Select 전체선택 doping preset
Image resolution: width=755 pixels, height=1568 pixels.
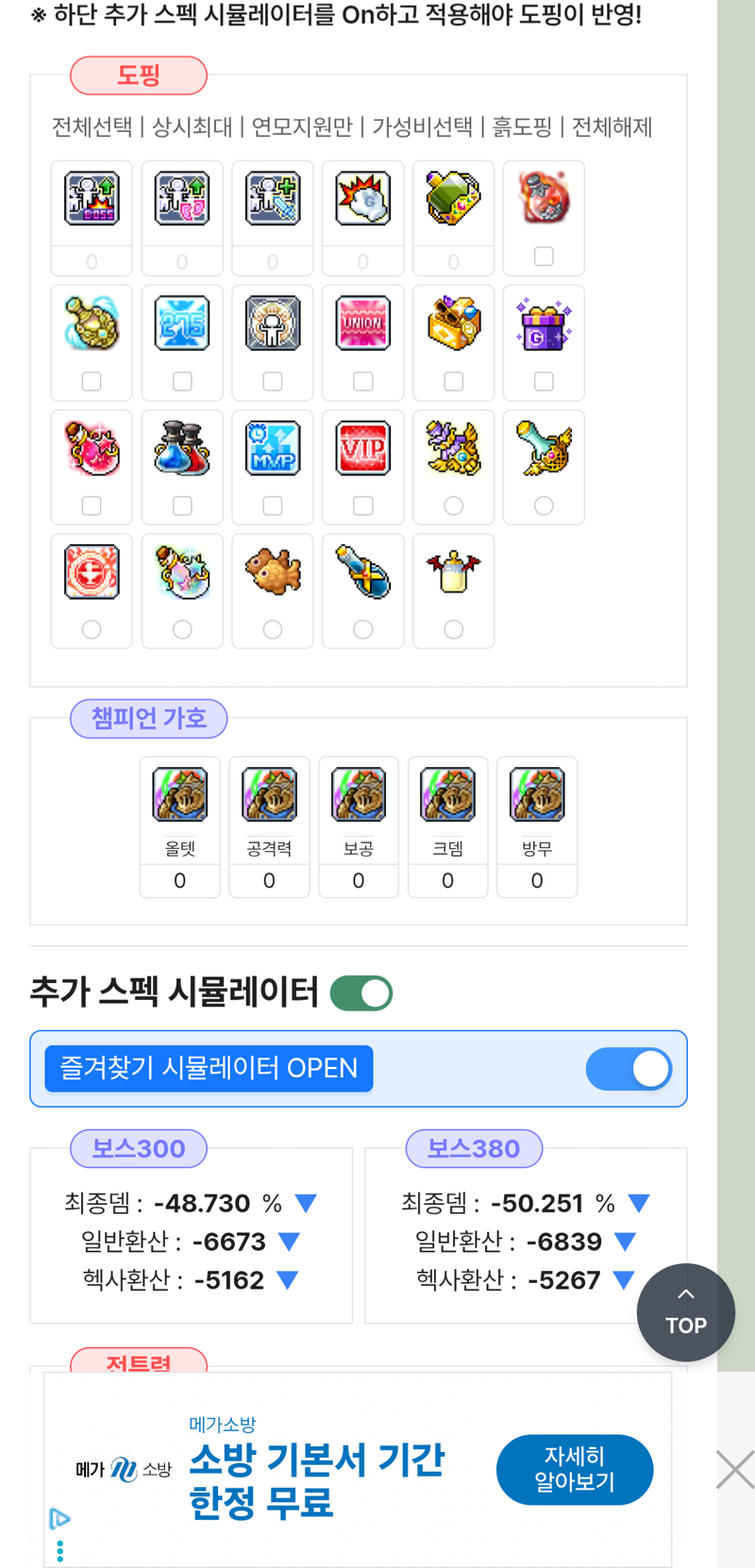(92, 127)
